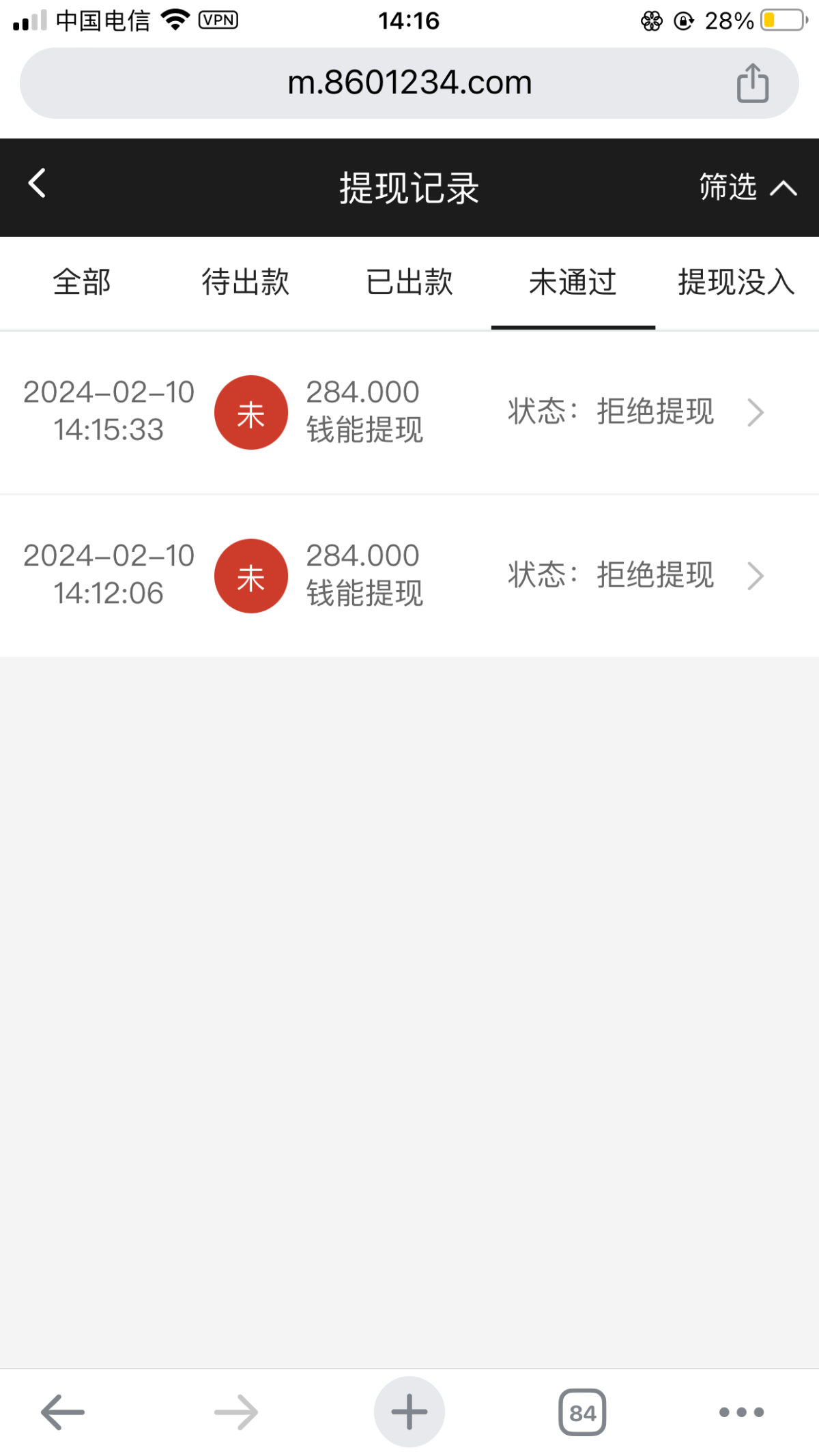Tap the new tab plus icon
Screen dimensions: 819x1456
click(x=409, y=1412)
